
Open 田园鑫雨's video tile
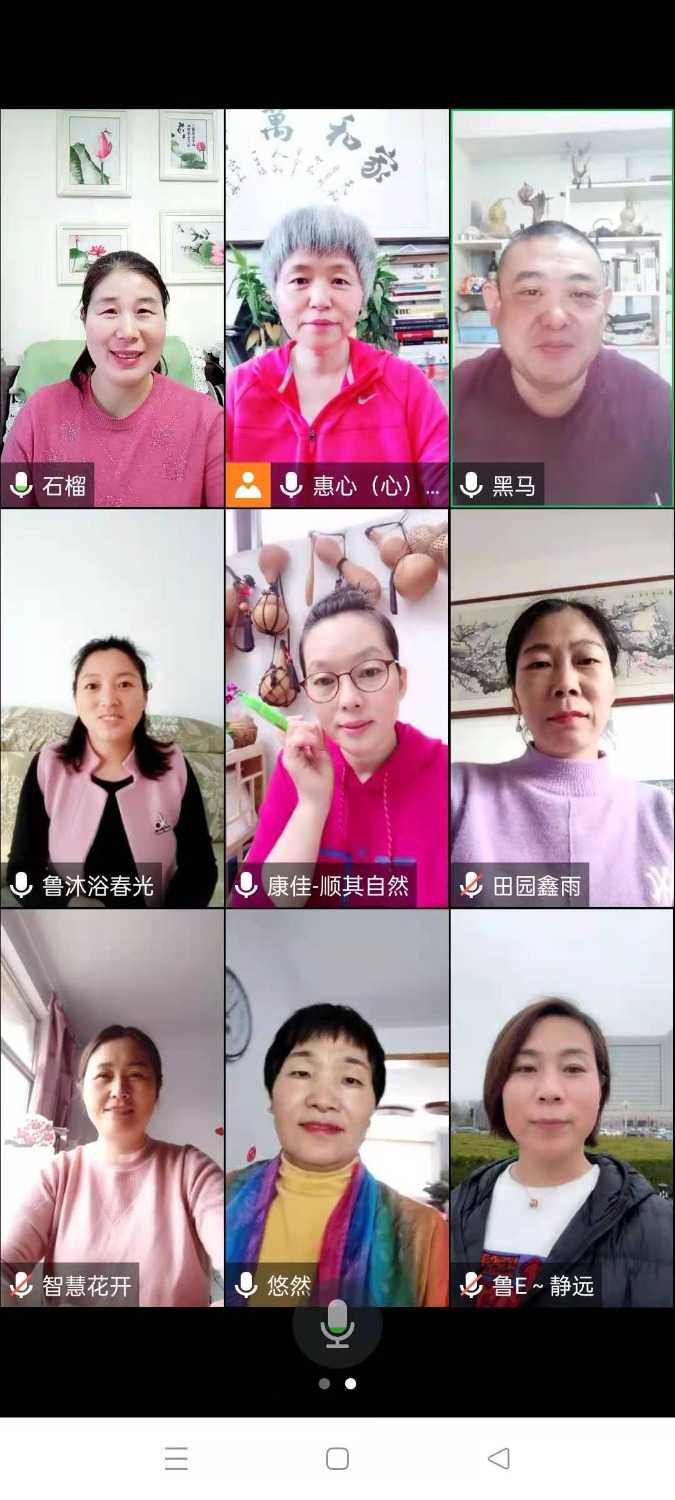click(x=562, y=708)
